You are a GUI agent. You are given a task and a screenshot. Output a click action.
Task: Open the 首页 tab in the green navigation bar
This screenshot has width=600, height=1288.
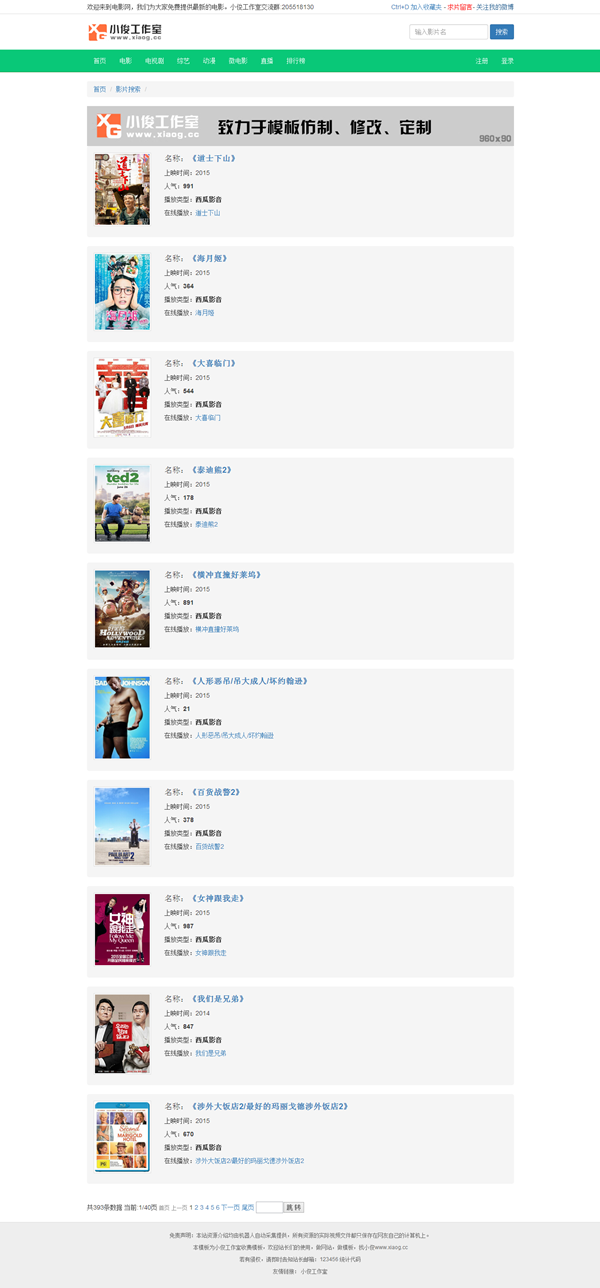click(99, 61)
